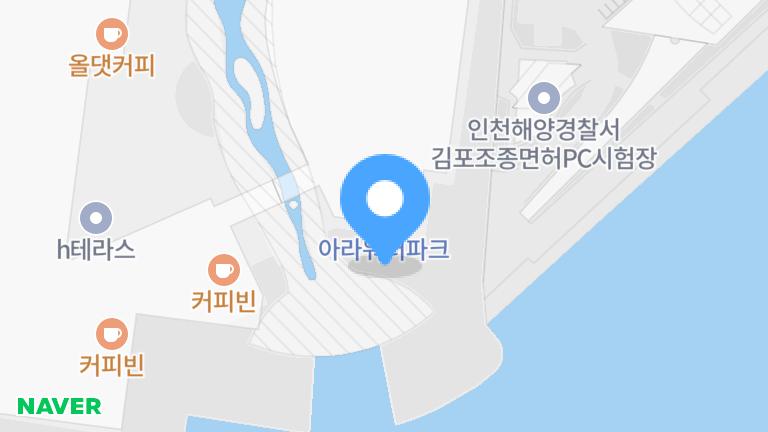This screenshot has width=768, height=432.
Task: Select the 인천해양경찰서 place marker
Action: coord(544,97)
